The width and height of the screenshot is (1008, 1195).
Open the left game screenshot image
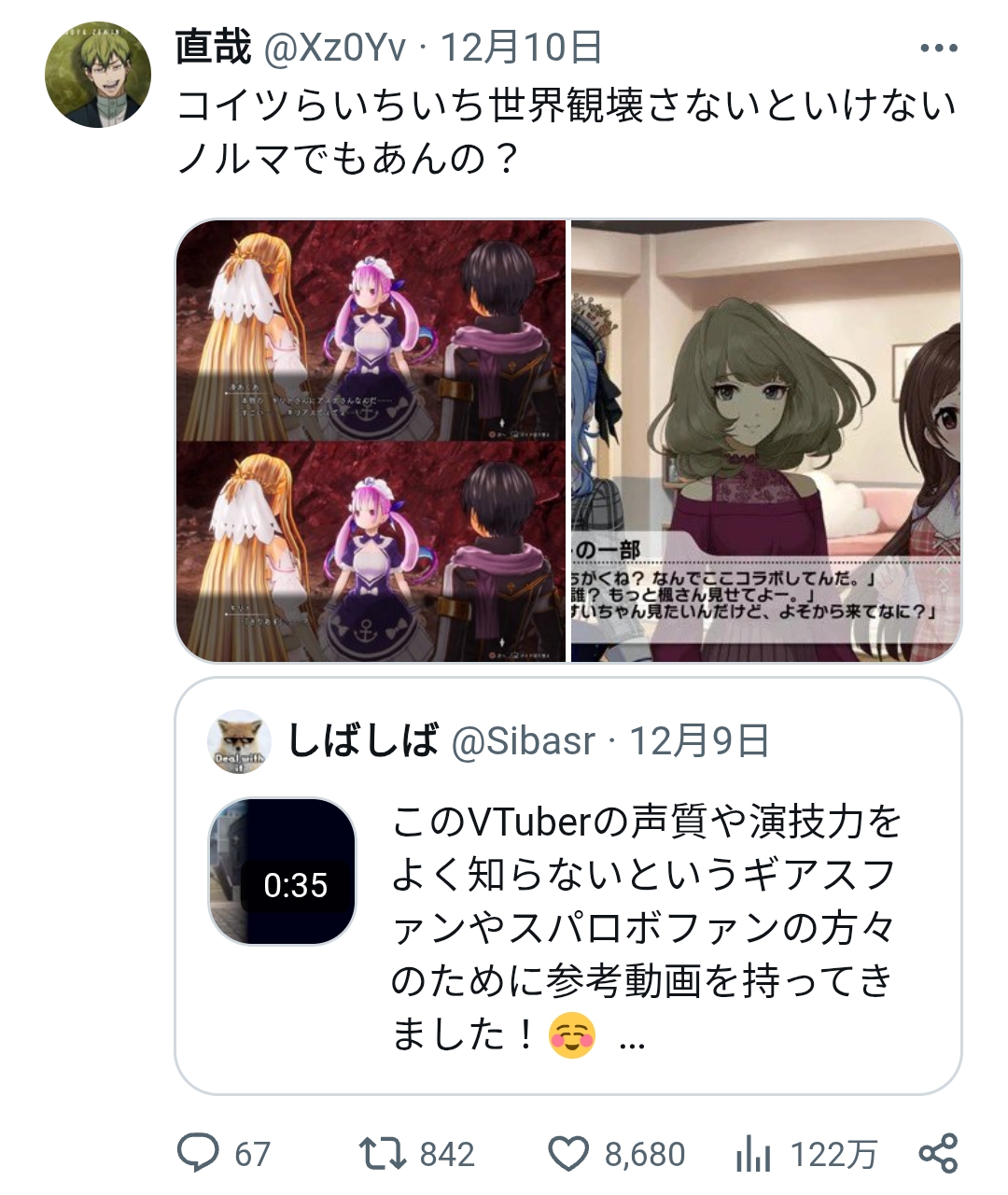point(371,441)
